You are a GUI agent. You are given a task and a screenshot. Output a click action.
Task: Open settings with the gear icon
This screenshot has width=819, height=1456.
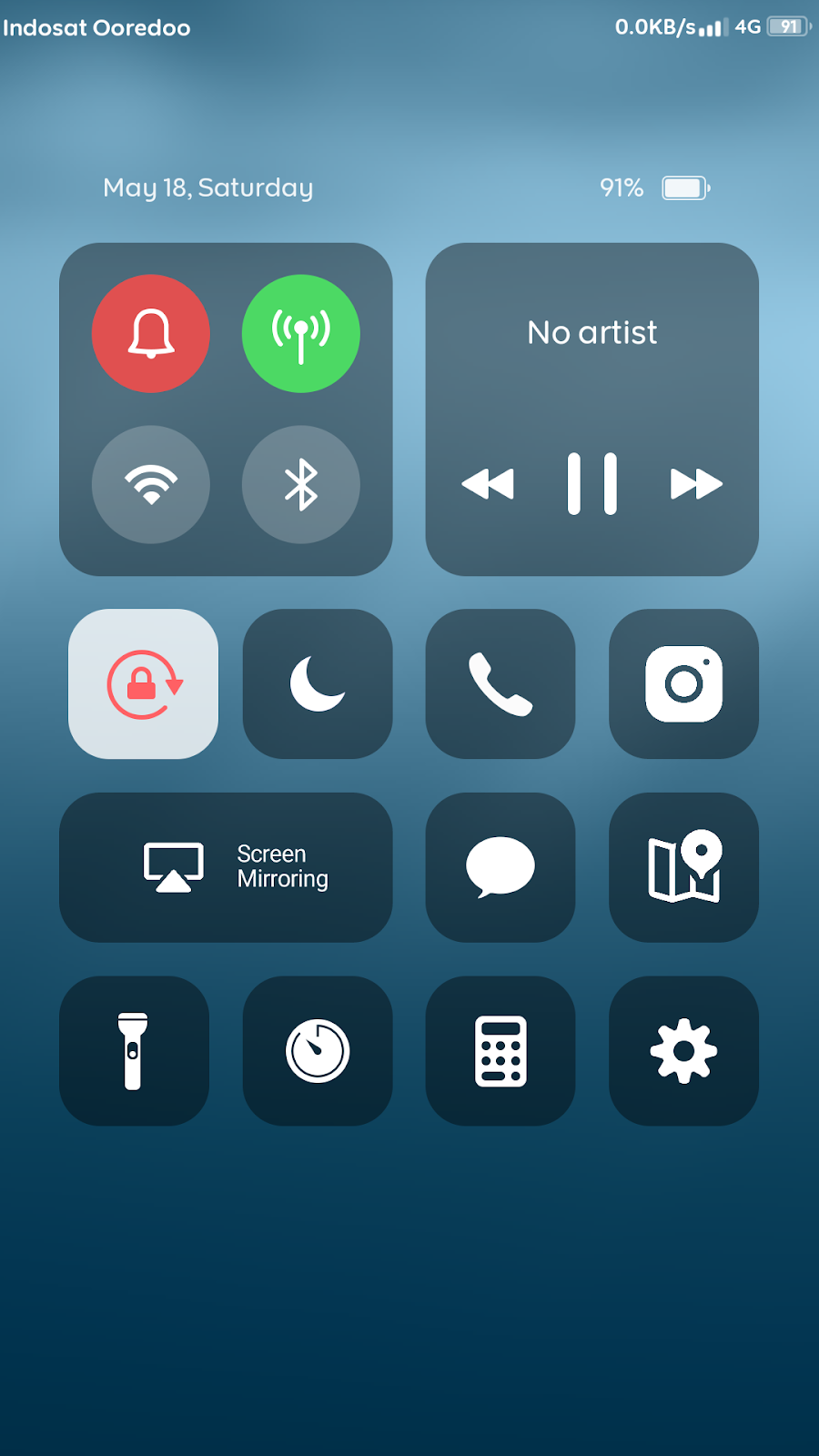tap(683, 1051)
